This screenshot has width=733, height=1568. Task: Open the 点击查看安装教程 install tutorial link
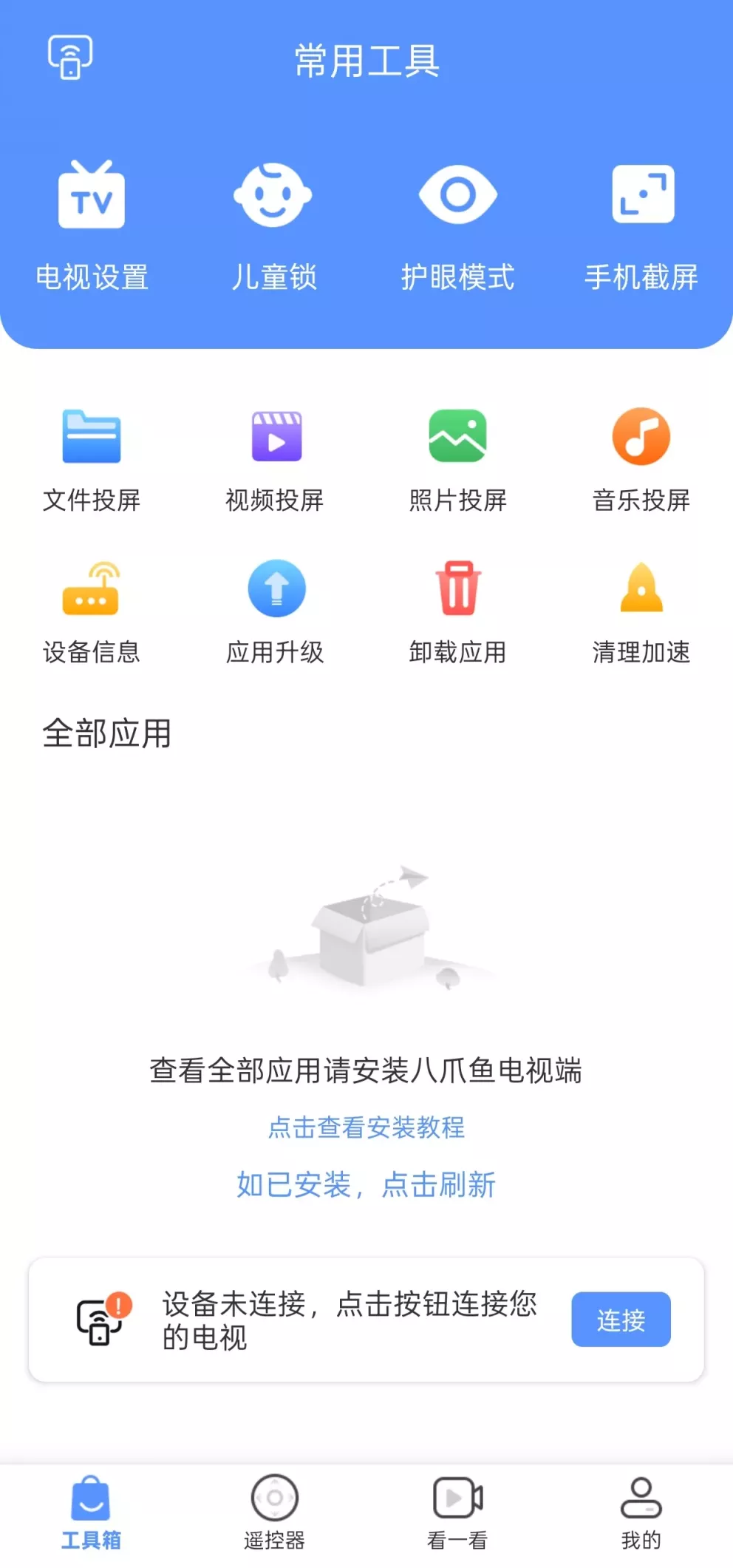coord(366,1127)
